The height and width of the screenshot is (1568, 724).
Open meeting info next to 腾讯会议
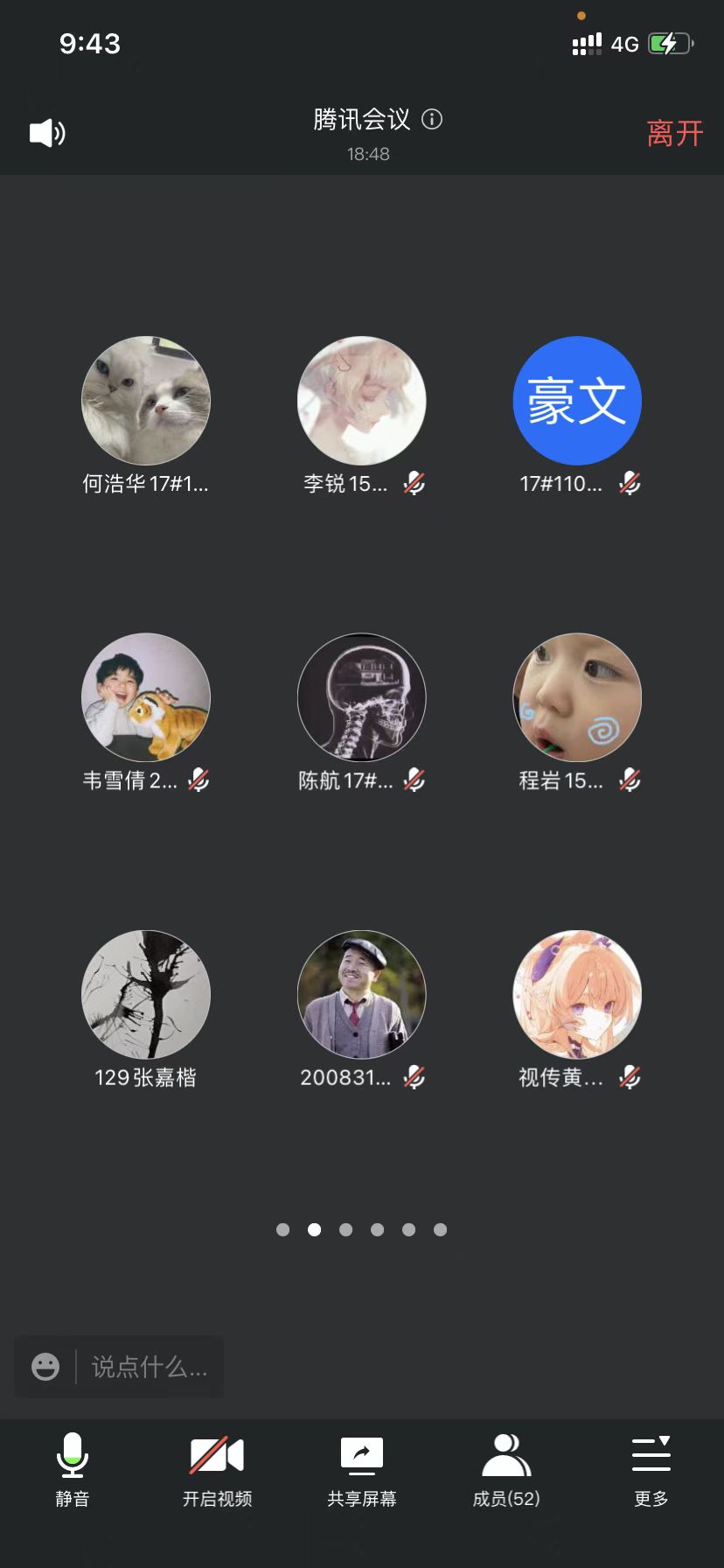432,119
